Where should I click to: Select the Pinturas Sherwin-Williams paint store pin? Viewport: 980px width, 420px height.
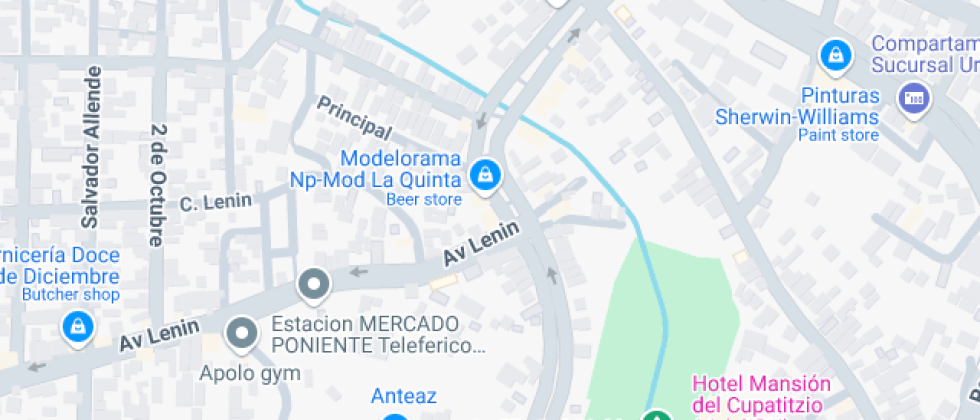[912, 98]
